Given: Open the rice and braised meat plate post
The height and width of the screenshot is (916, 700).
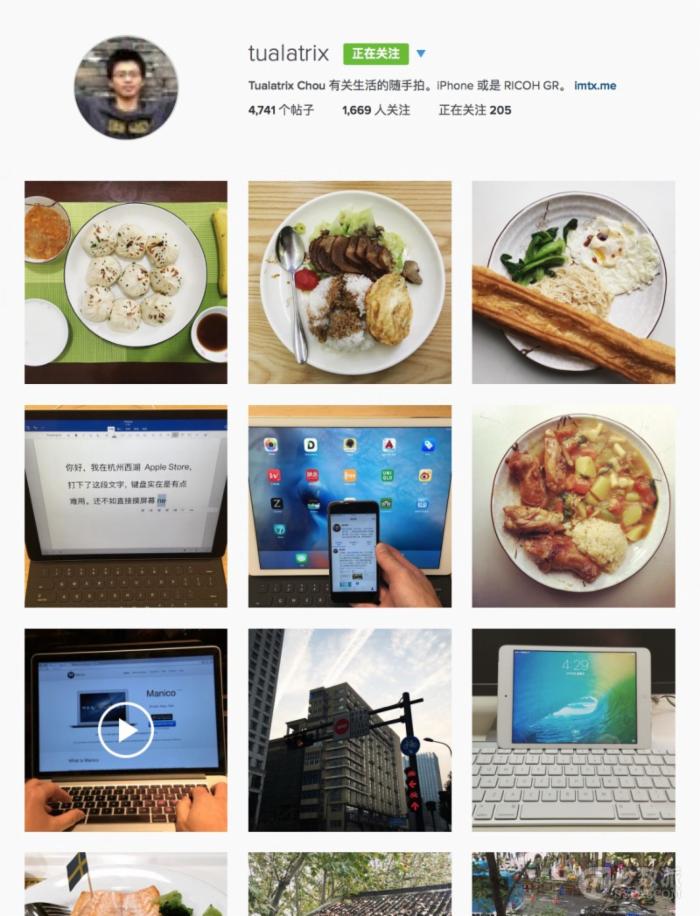Looking at the screenshot, I should (x=350, y=282).
